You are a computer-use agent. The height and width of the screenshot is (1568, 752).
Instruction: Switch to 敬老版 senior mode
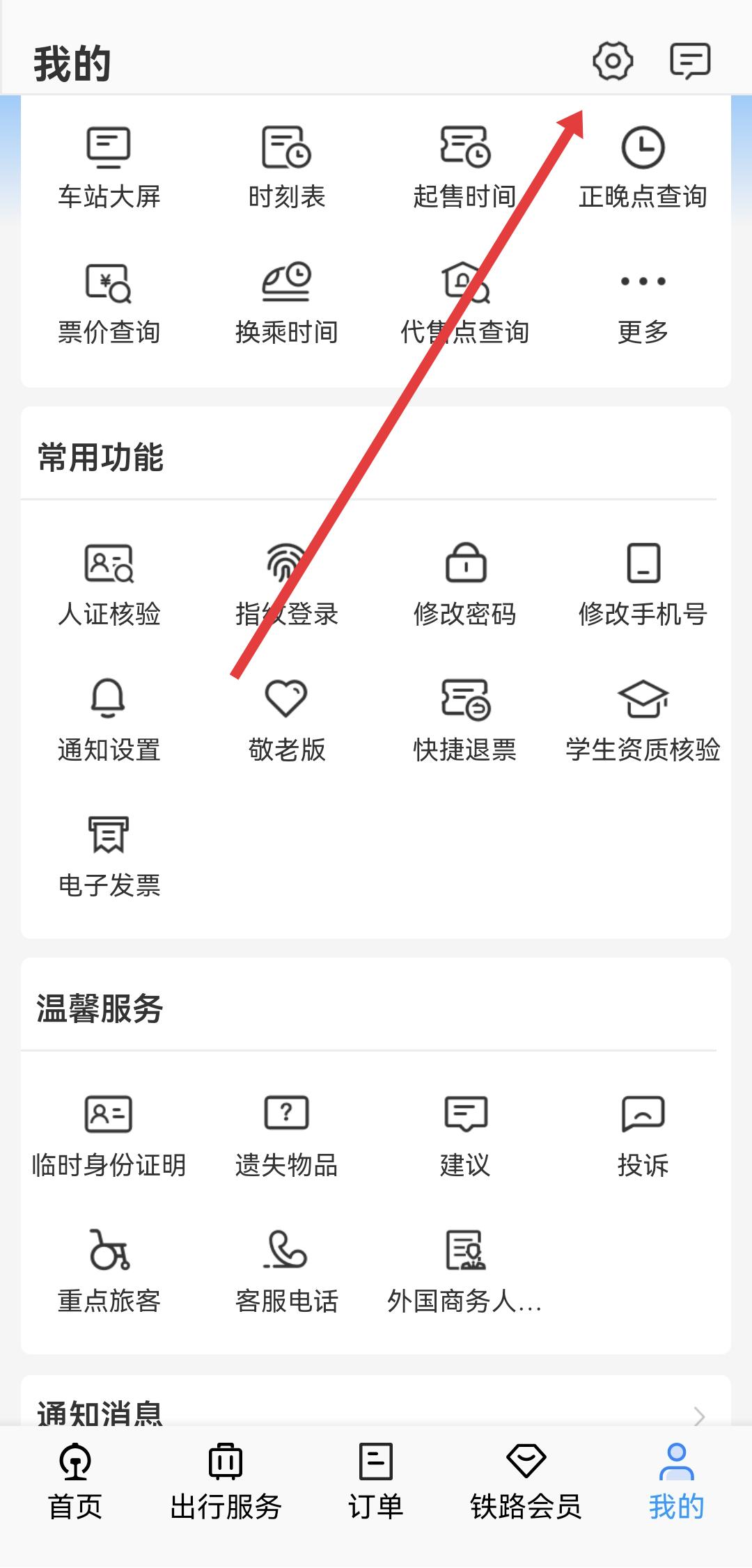[x=286, y=720]
